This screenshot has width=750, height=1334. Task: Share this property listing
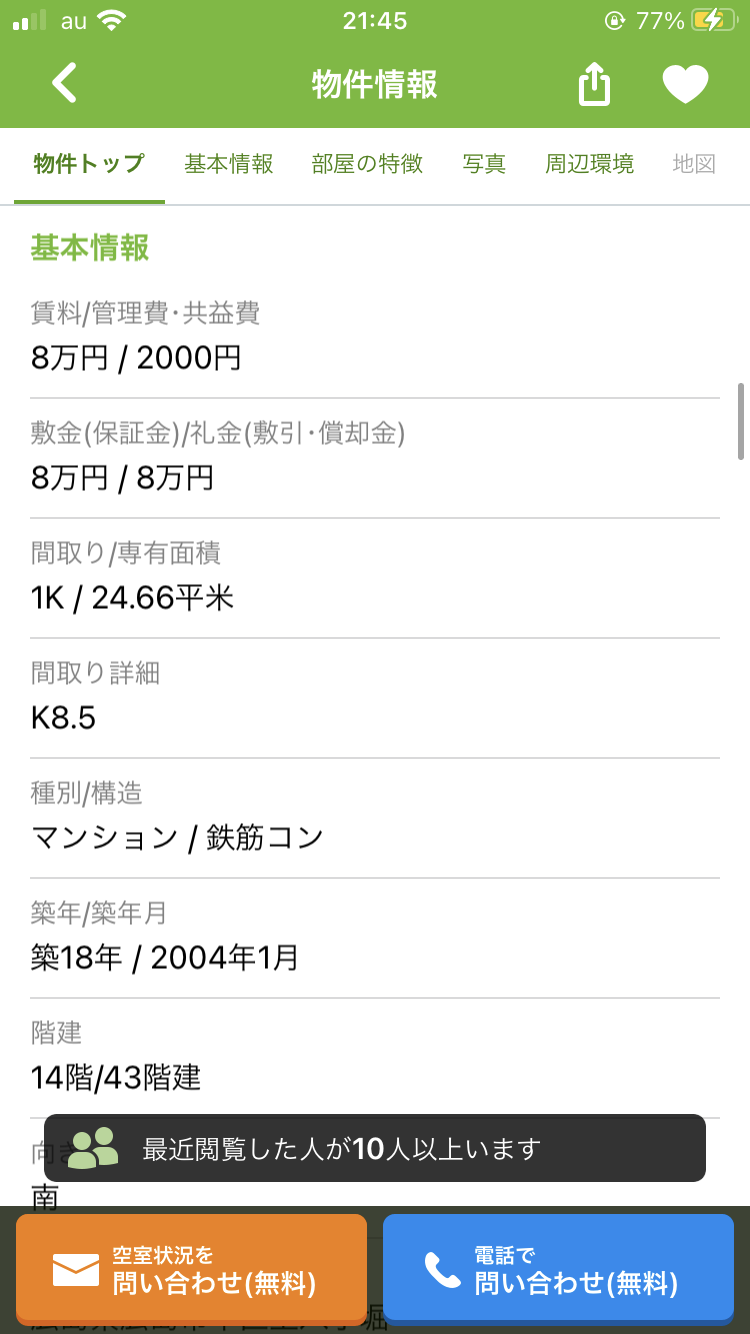point(594,84)
